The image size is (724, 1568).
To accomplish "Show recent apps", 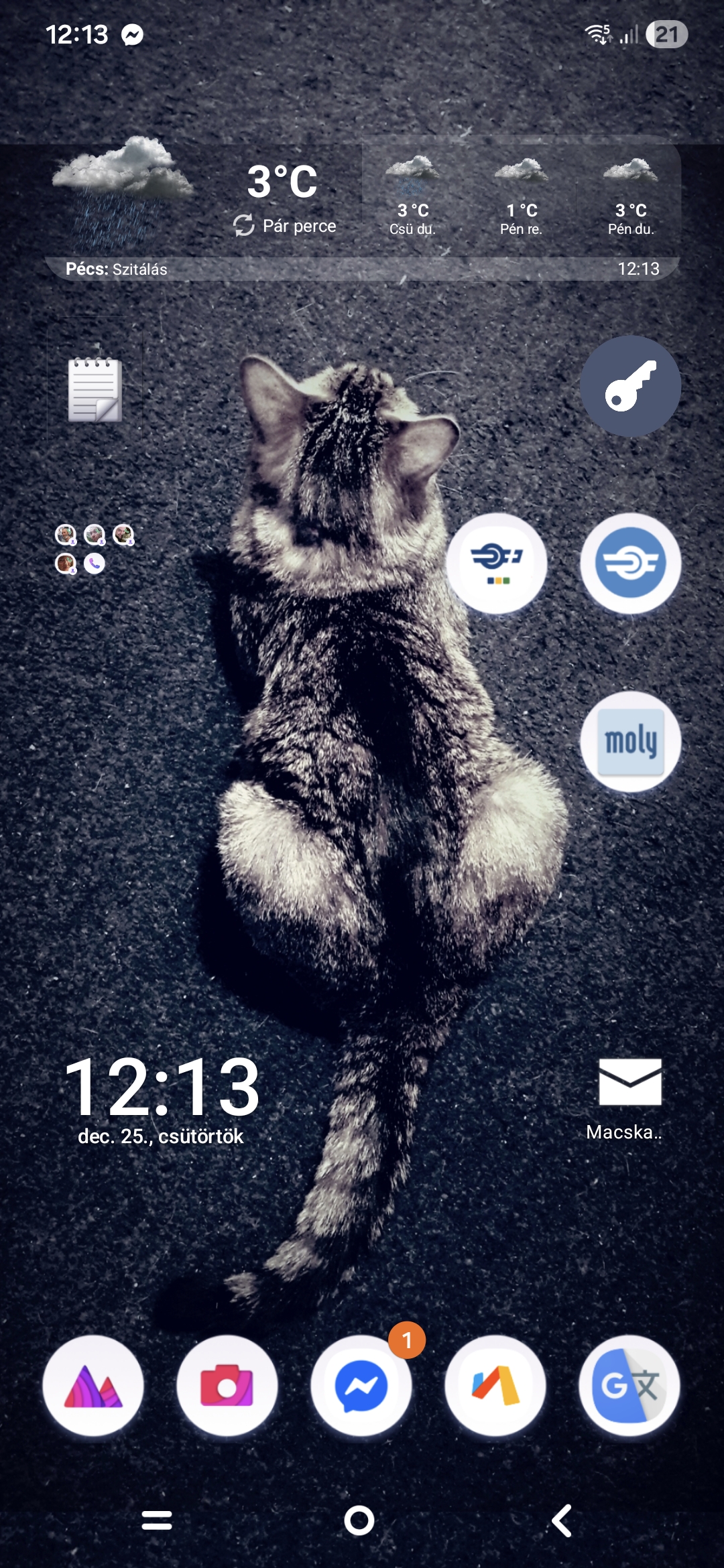I will click(158, 1520).
